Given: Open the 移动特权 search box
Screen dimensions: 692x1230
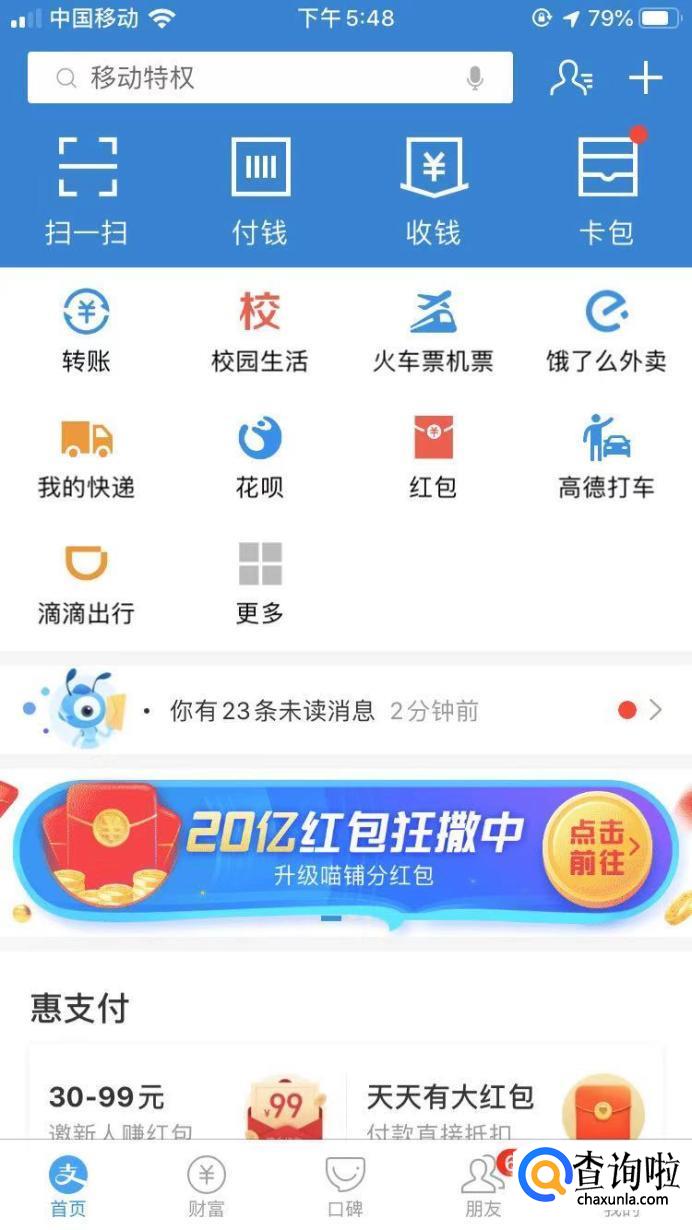Looking at the screenshot, I should pos(250,78).
